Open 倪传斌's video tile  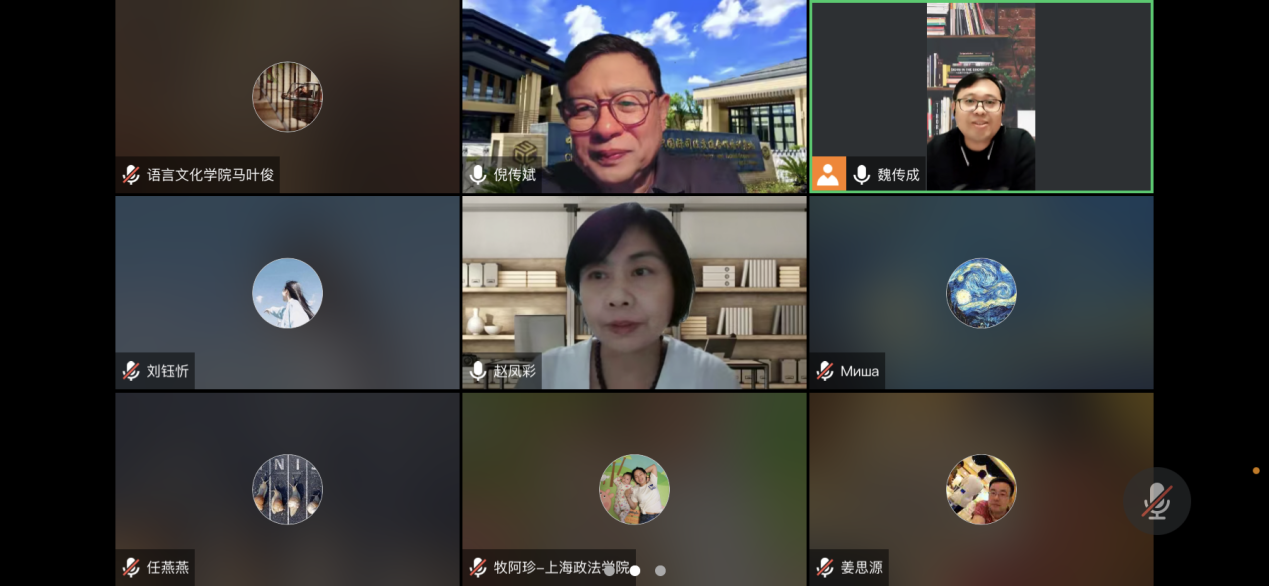point(634,97)
